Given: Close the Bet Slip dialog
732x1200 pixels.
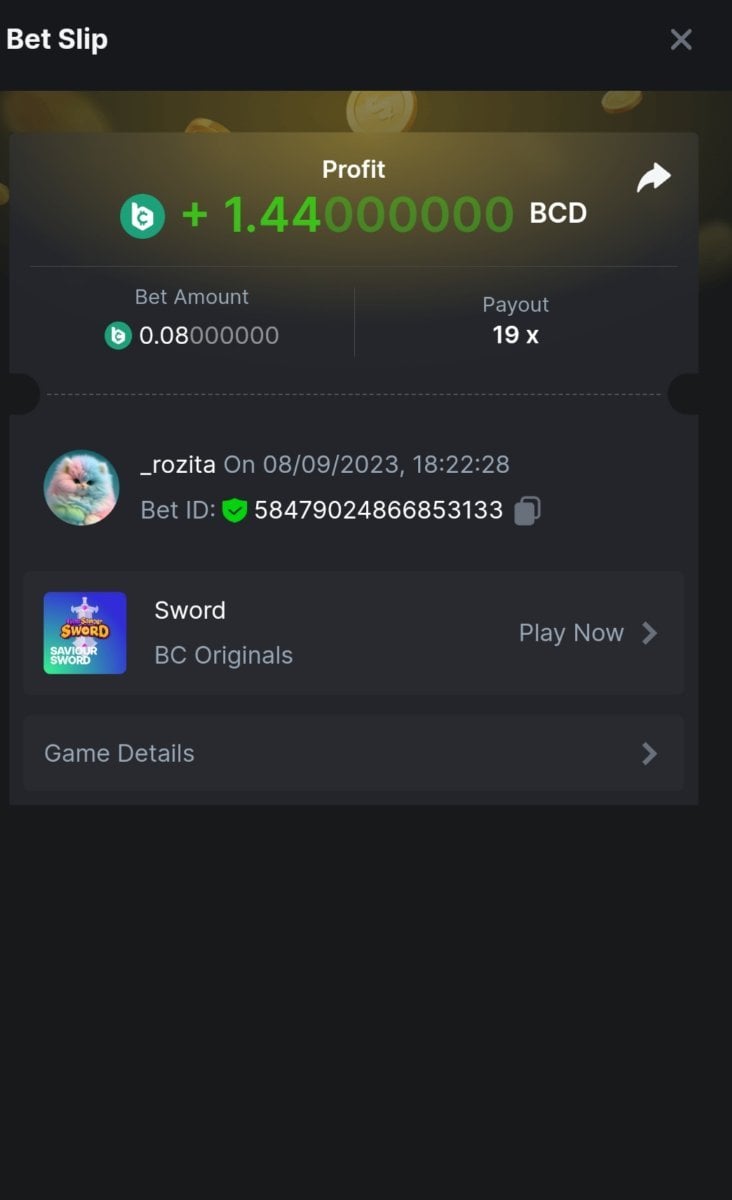Looking at the screenshot, I should click(681, 39).
